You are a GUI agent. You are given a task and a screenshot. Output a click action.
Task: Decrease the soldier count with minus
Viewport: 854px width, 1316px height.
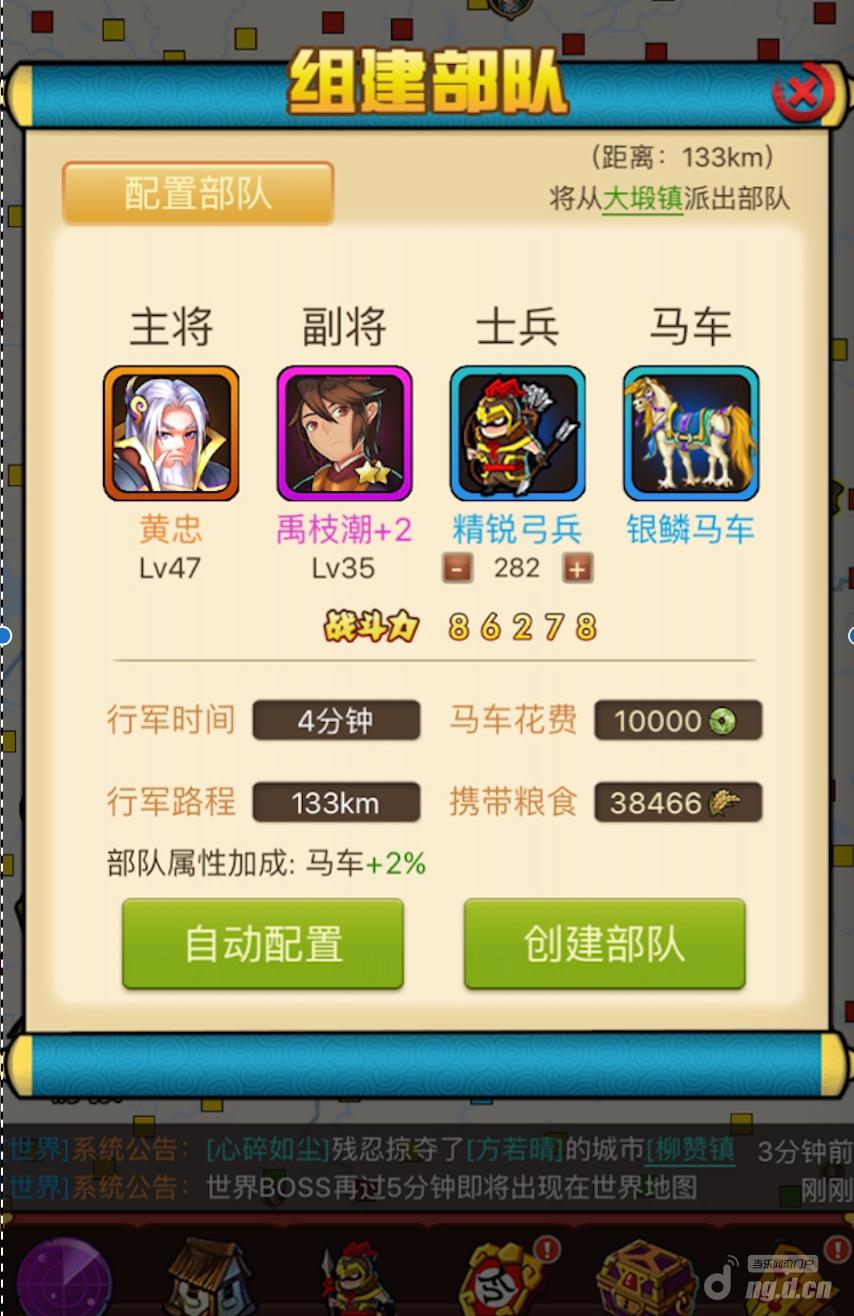click(x=458, y=568)
